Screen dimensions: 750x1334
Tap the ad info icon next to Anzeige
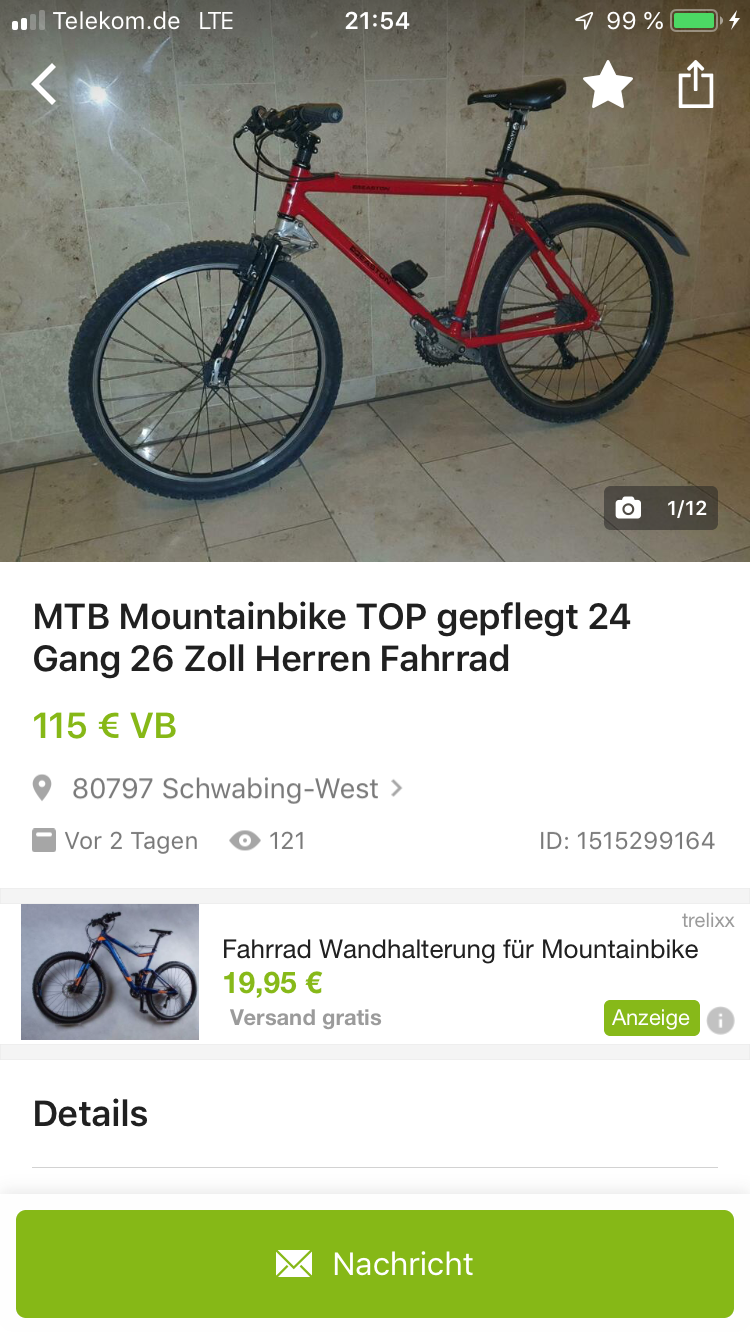pyautogui.click(x=720, y=1020)
